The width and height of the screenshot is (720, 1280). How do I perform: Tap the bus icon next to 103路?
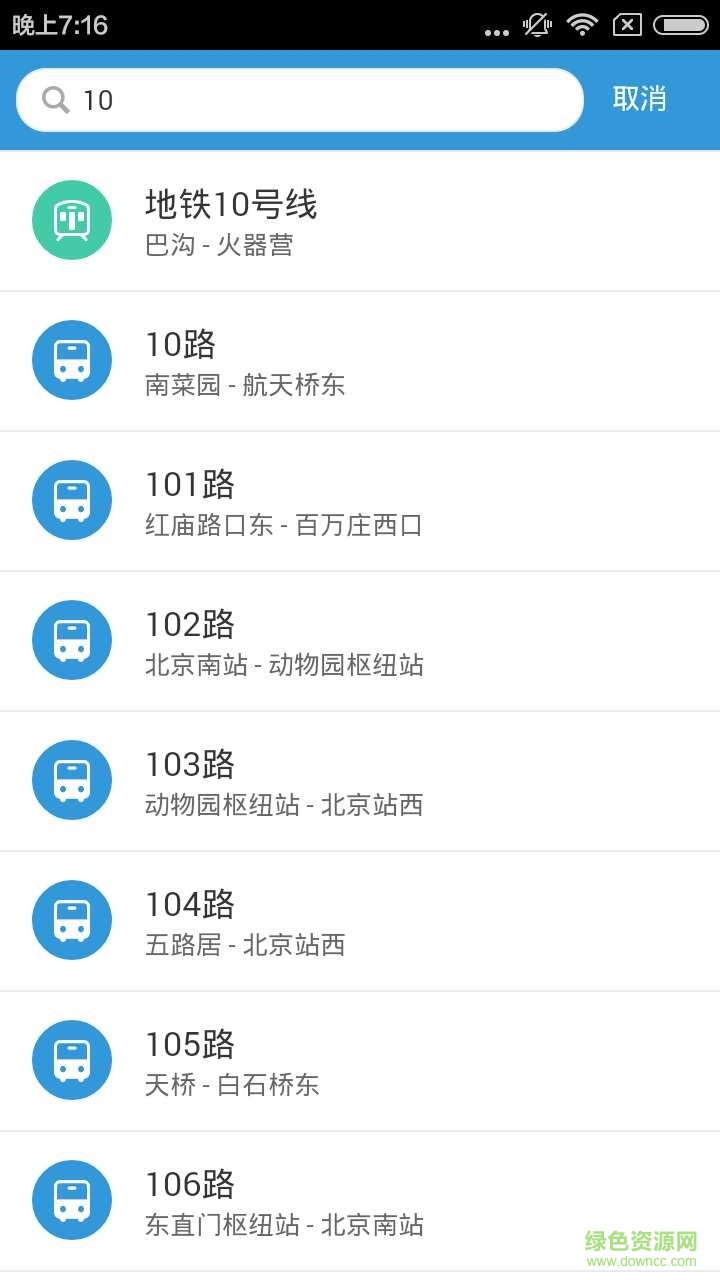click(x=71, y=780)
